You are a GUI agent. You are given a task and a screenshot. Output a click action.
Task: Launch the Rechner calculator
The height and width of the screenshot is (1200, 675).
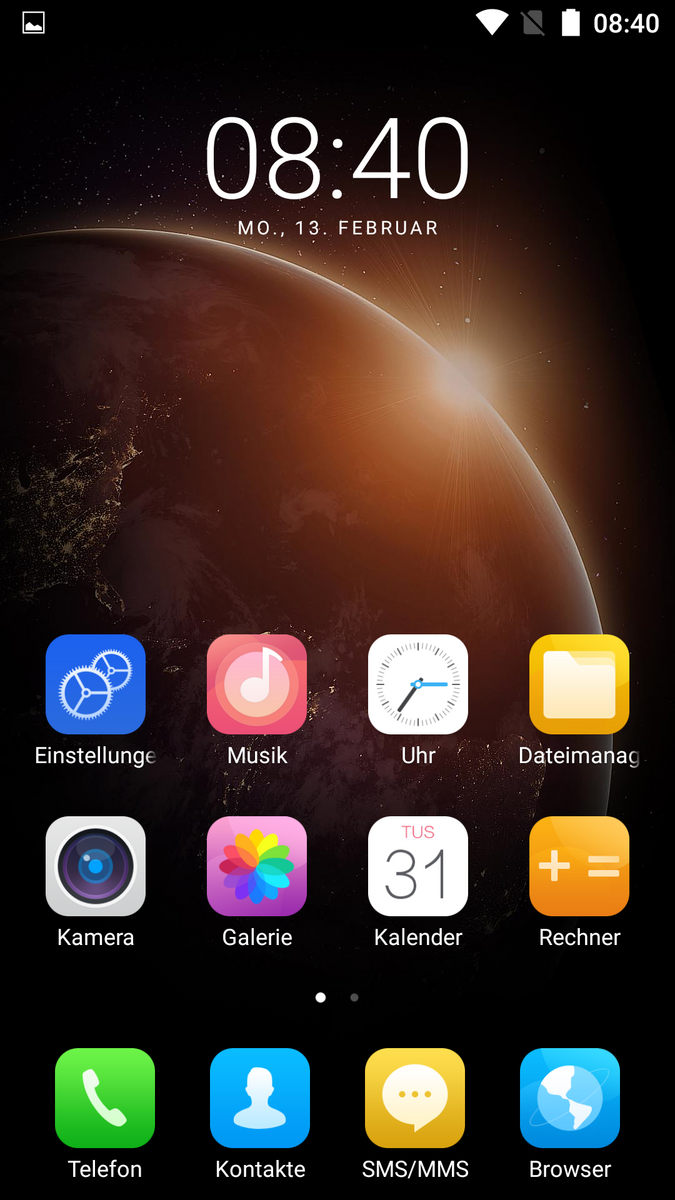coord(579,866)
